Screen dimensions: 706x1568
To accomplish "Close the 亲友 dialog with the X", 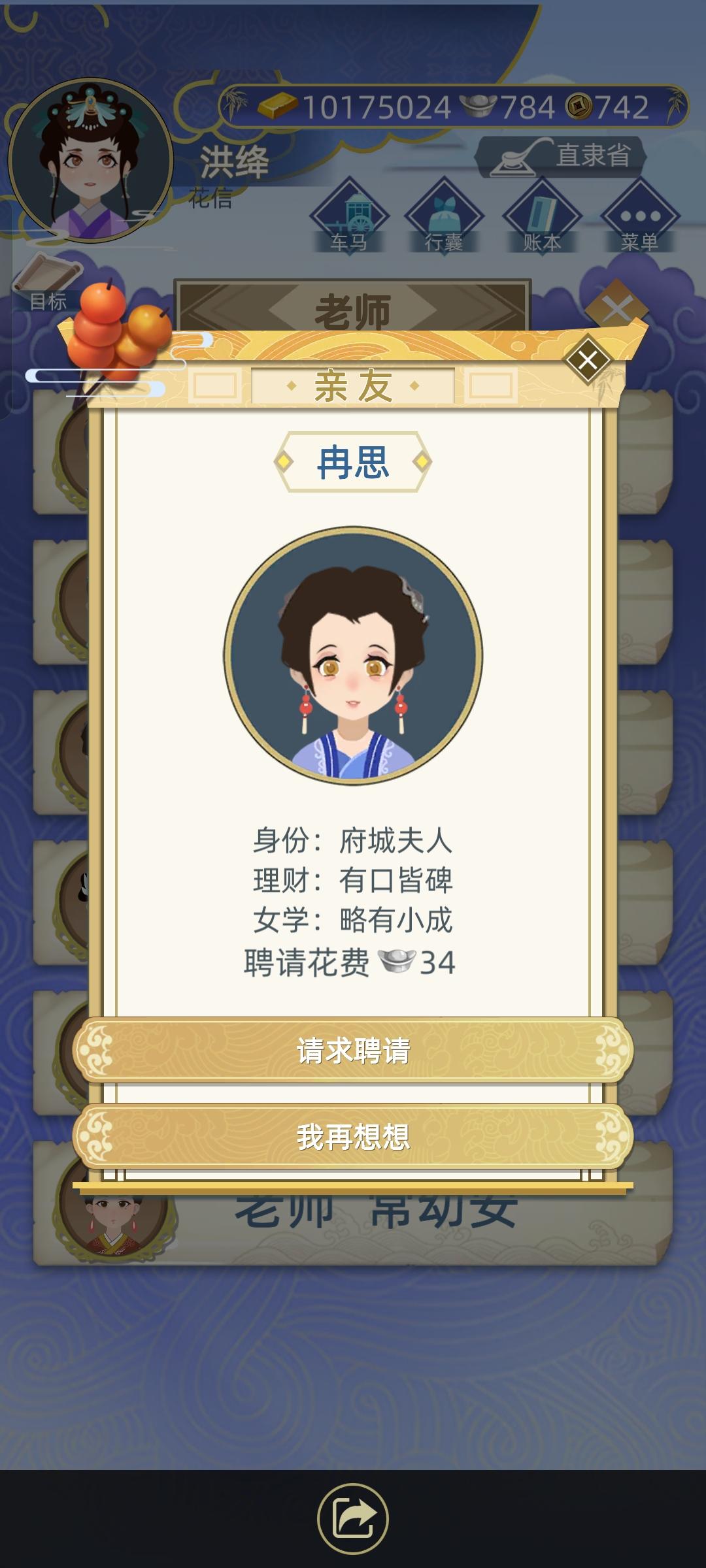I will (x=590, y=360).
